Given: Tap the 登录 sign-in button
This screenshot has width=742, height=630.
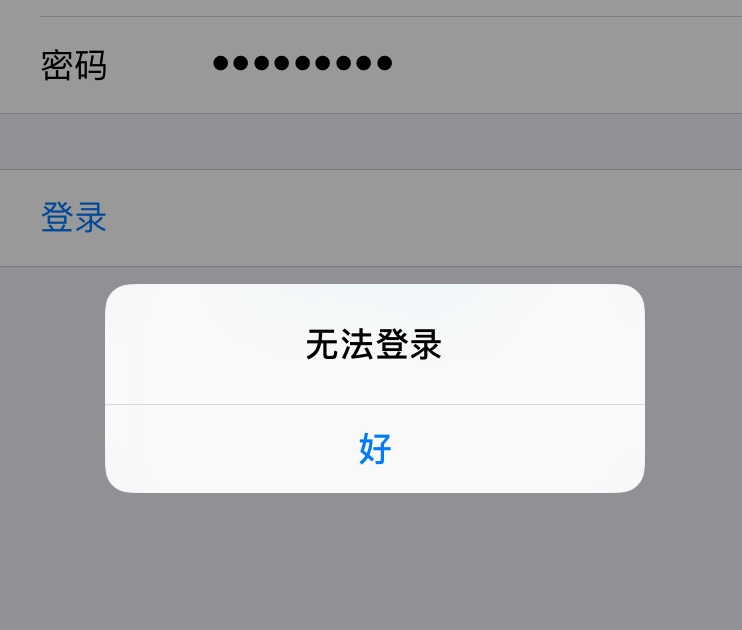Looking at the screenshot, I should [74, 217].
